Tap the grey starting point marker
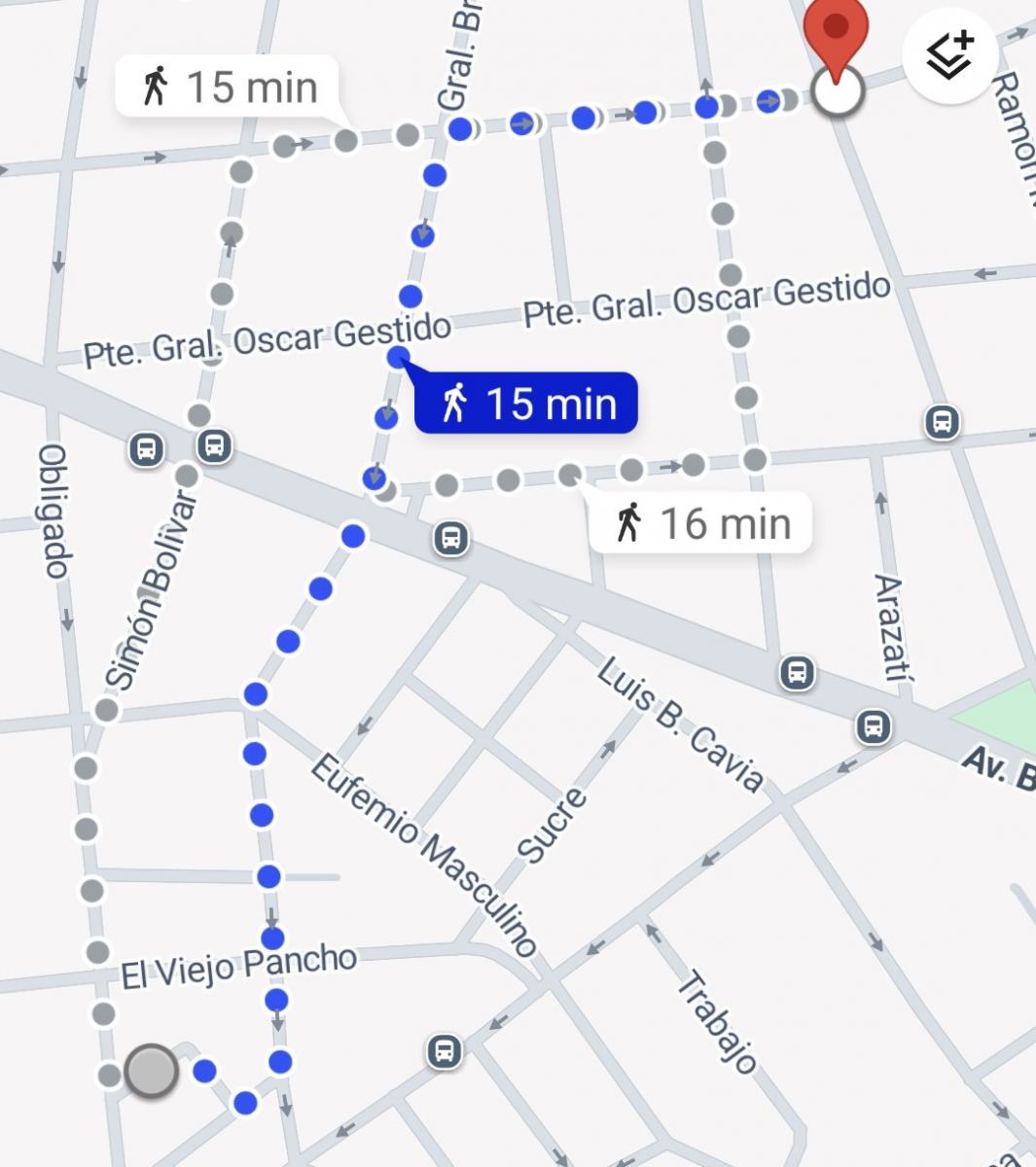This screenshot has height=1167, width=1036. [152, 1071]
